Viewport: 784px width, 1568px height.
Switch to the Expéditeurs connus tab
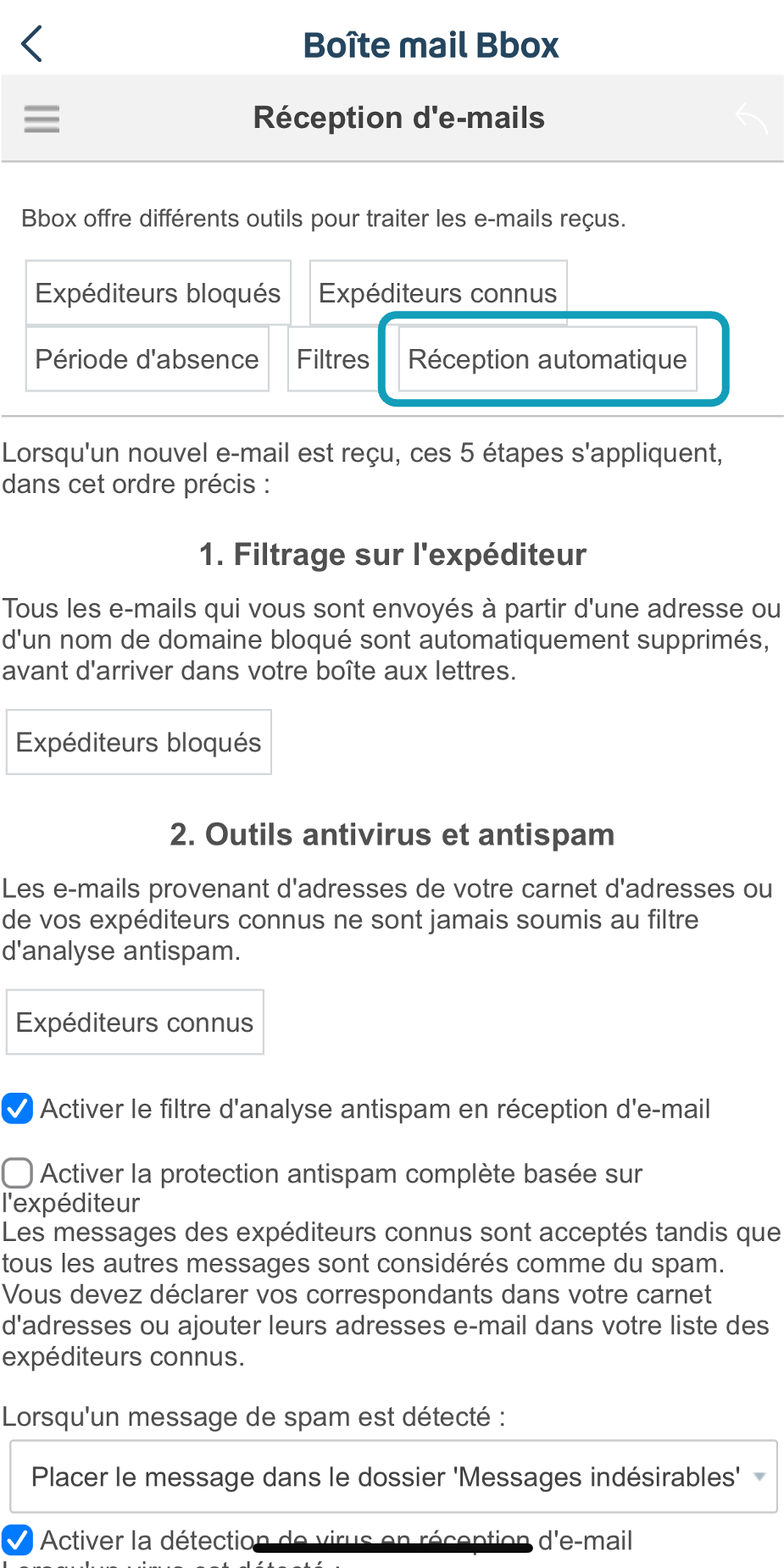click(x=437, y=292)
